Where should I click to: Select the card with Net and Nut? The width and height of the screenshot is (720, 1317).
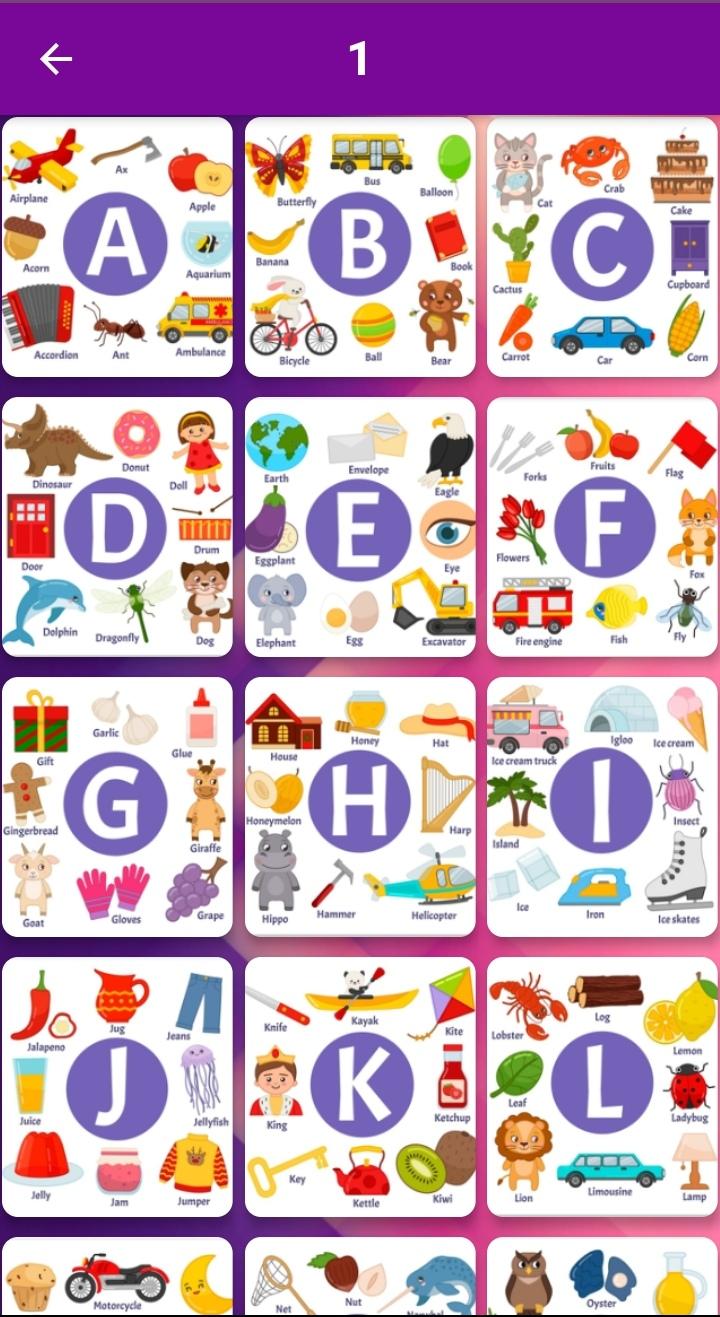(360, 1278)
